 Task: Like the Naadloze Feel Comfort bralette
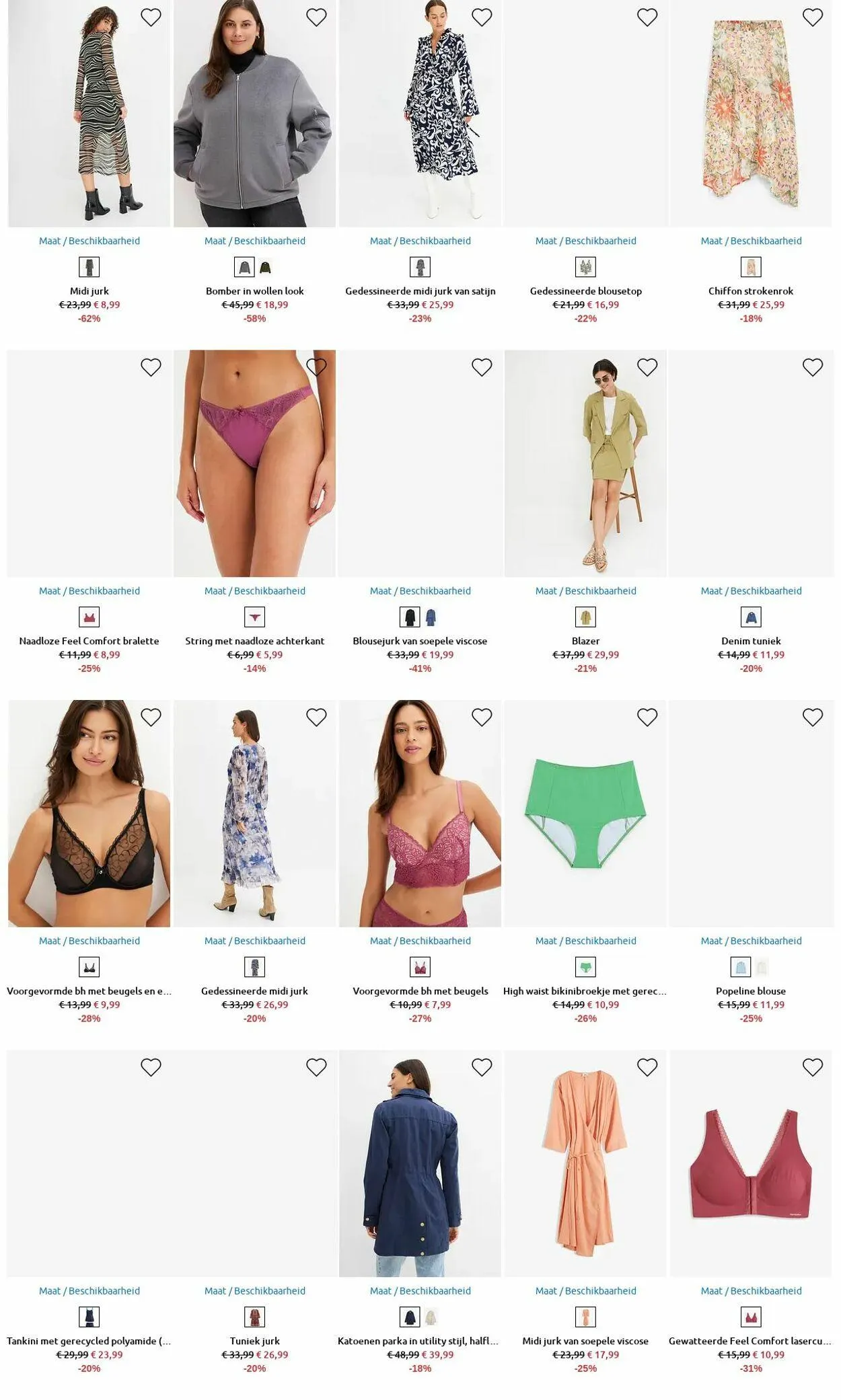[x=151, y=367]
